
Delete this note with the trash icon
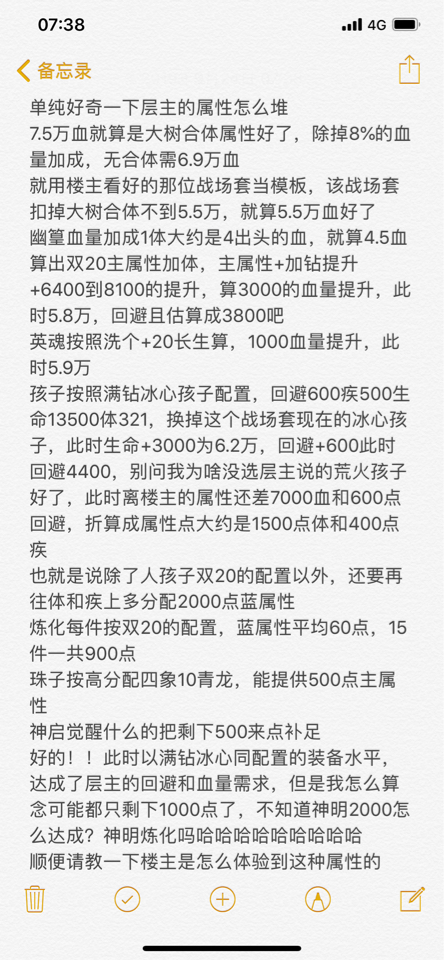(x=33, y=899)
